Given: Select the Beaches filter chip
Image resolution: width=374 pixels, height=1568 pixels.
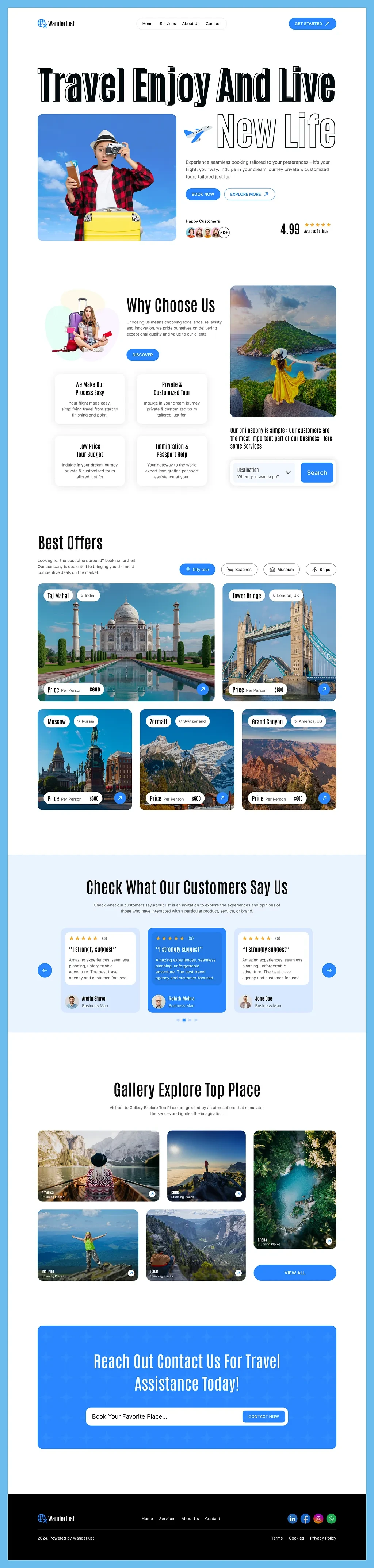Looking at the screenshot, I should (x=239, y=570).
